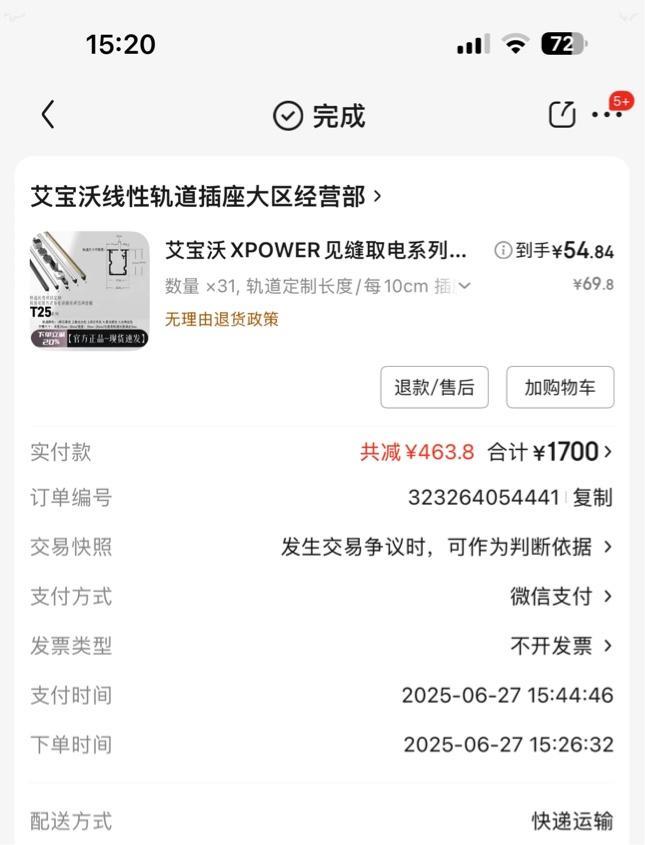Open the 艾宝沃 XPOWER product thumbnail

click(89, 290)
